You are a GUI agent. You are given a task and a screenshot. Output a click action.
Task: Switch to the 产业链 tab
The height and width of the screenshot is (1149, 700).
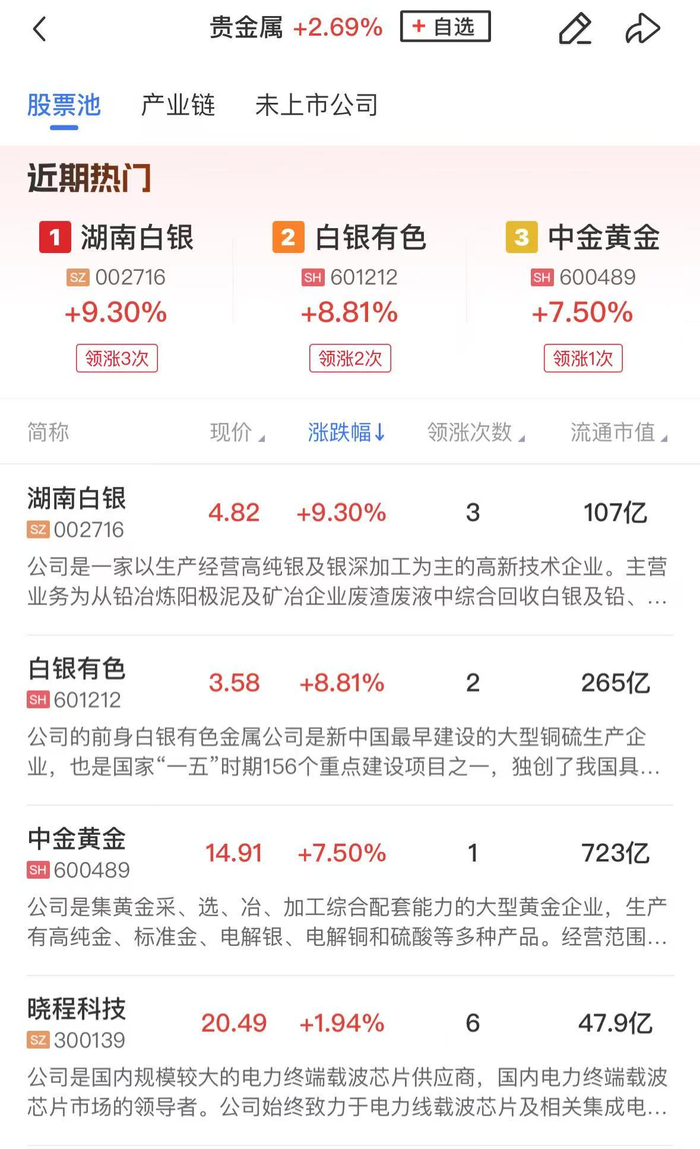(x=178, y=105)
